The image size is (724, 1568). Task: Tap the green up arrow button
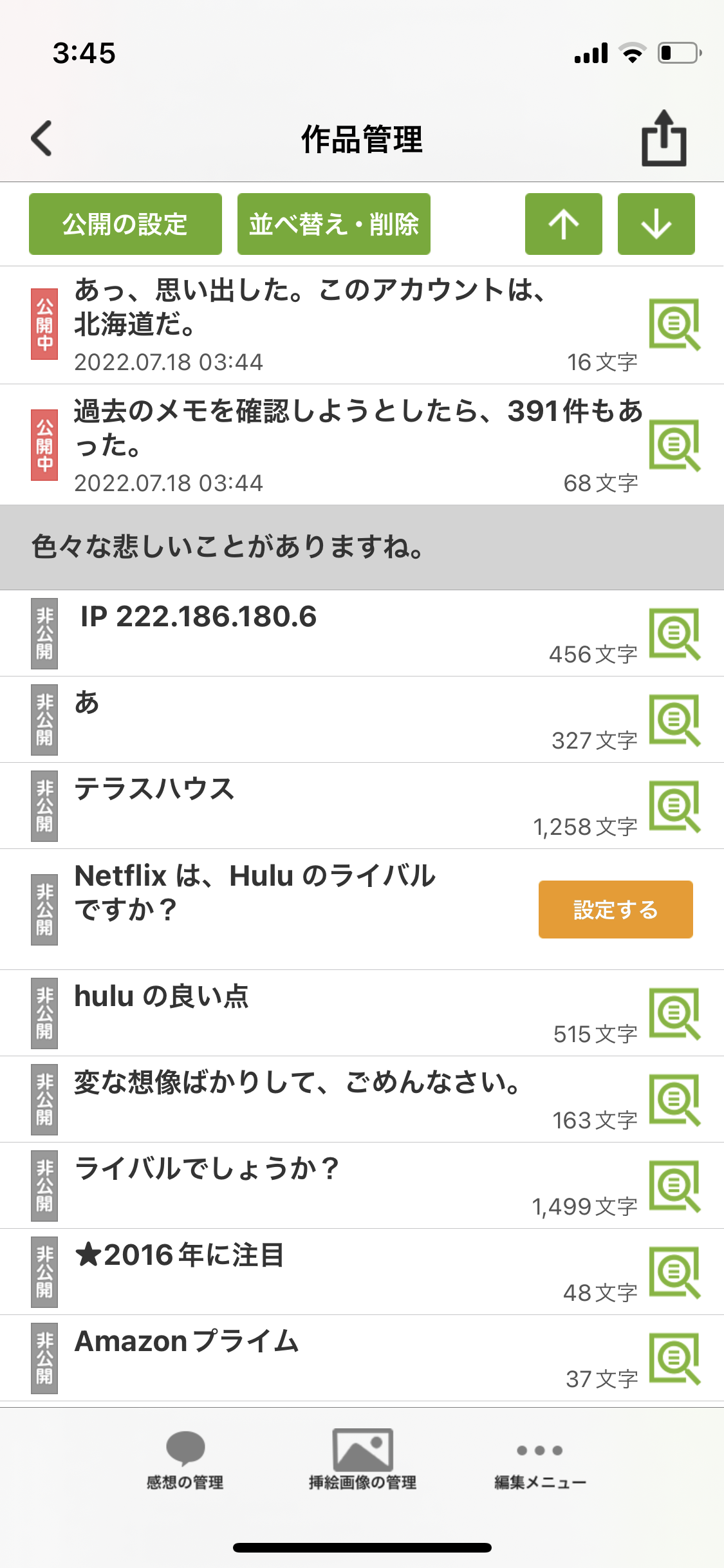click(x=563, y=224)
